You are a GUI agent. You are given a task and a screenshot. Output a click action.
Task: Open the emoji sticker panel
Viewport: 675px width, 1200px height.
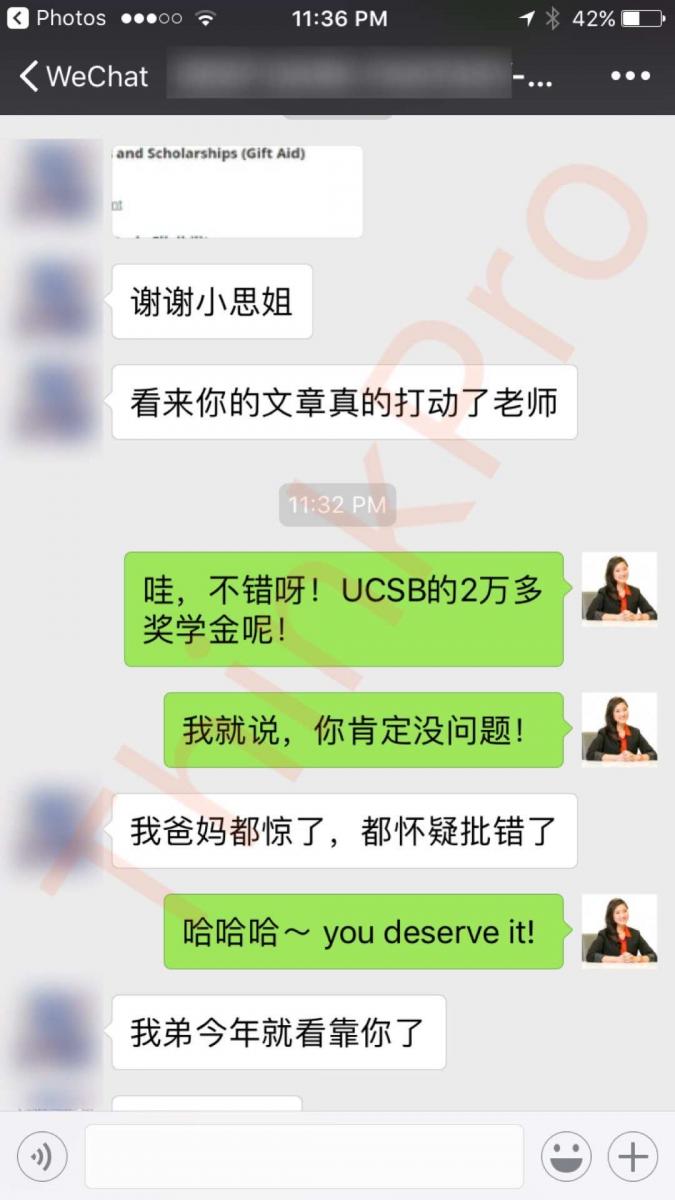coord(566,1157)
